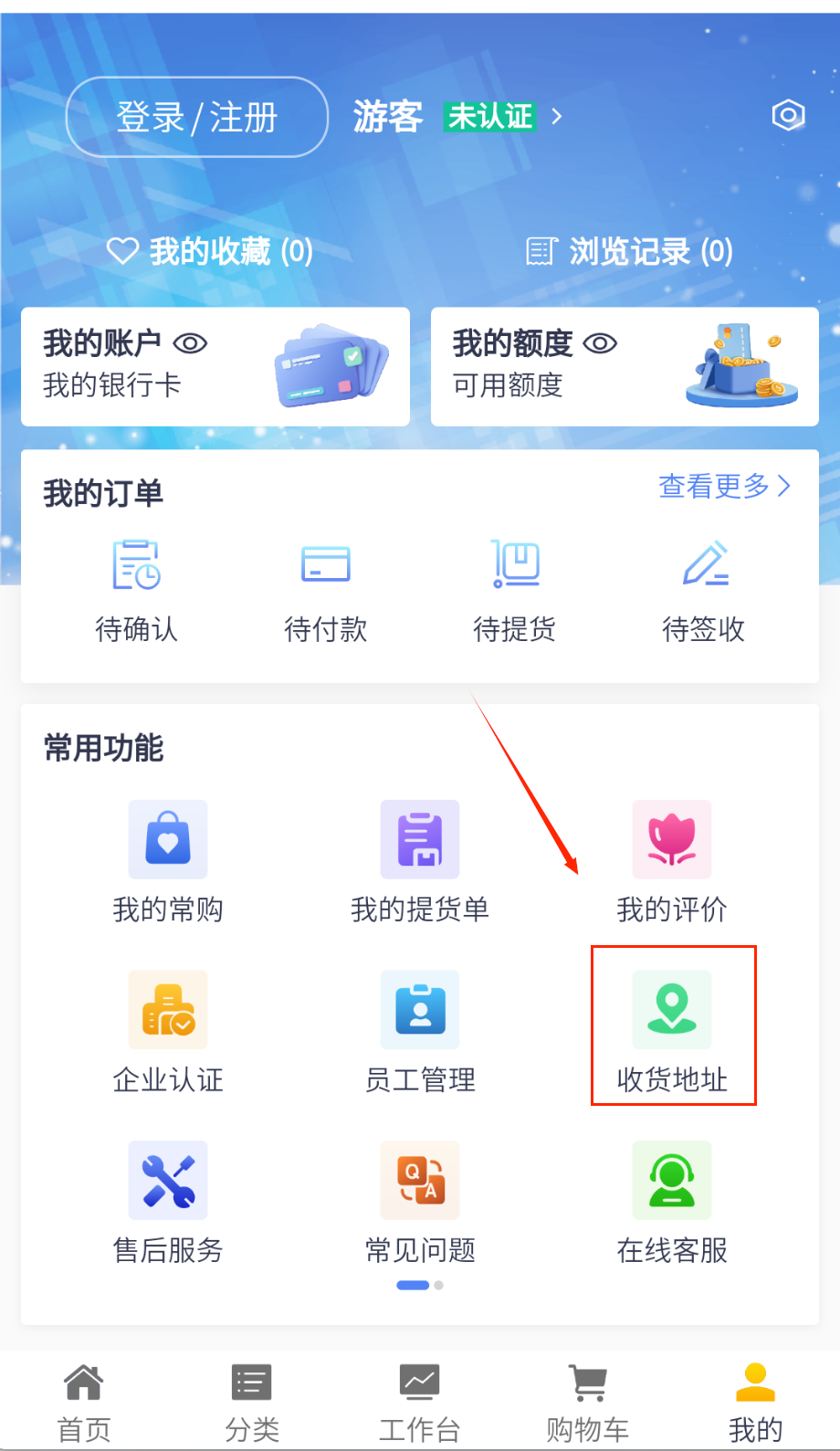Switch to the 购物车 tab

pos(588,1402)
